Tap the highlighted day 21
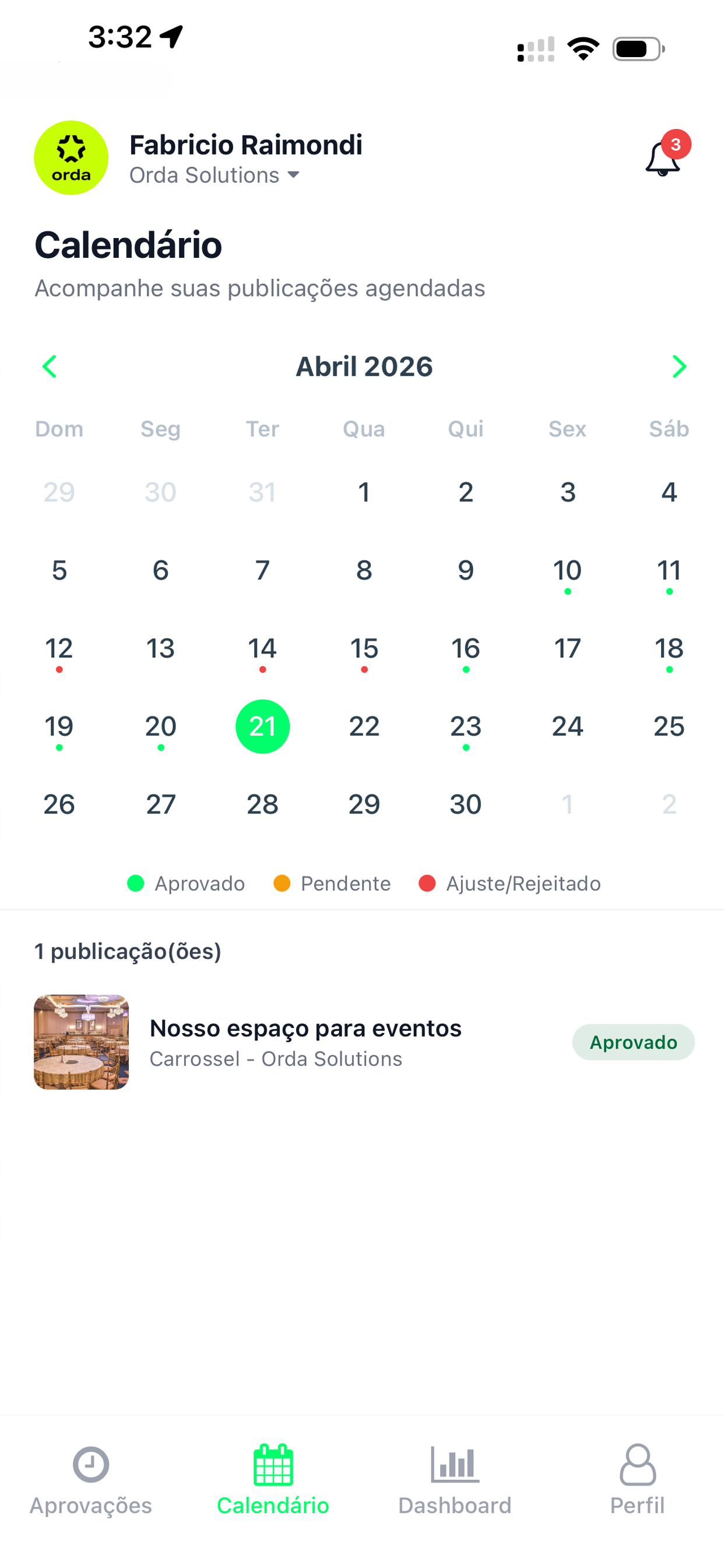The width and height of the screenshot is (724, 1568). coord(262,727)
